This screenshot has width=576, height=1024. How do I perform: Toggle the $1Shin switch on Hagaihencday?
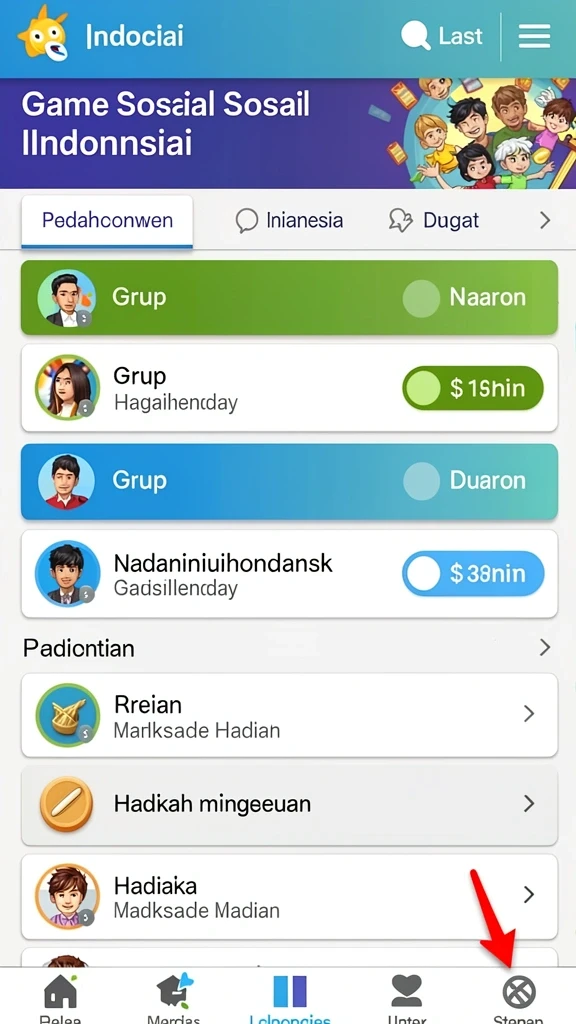pyautogui.click(x=473, y=389)
